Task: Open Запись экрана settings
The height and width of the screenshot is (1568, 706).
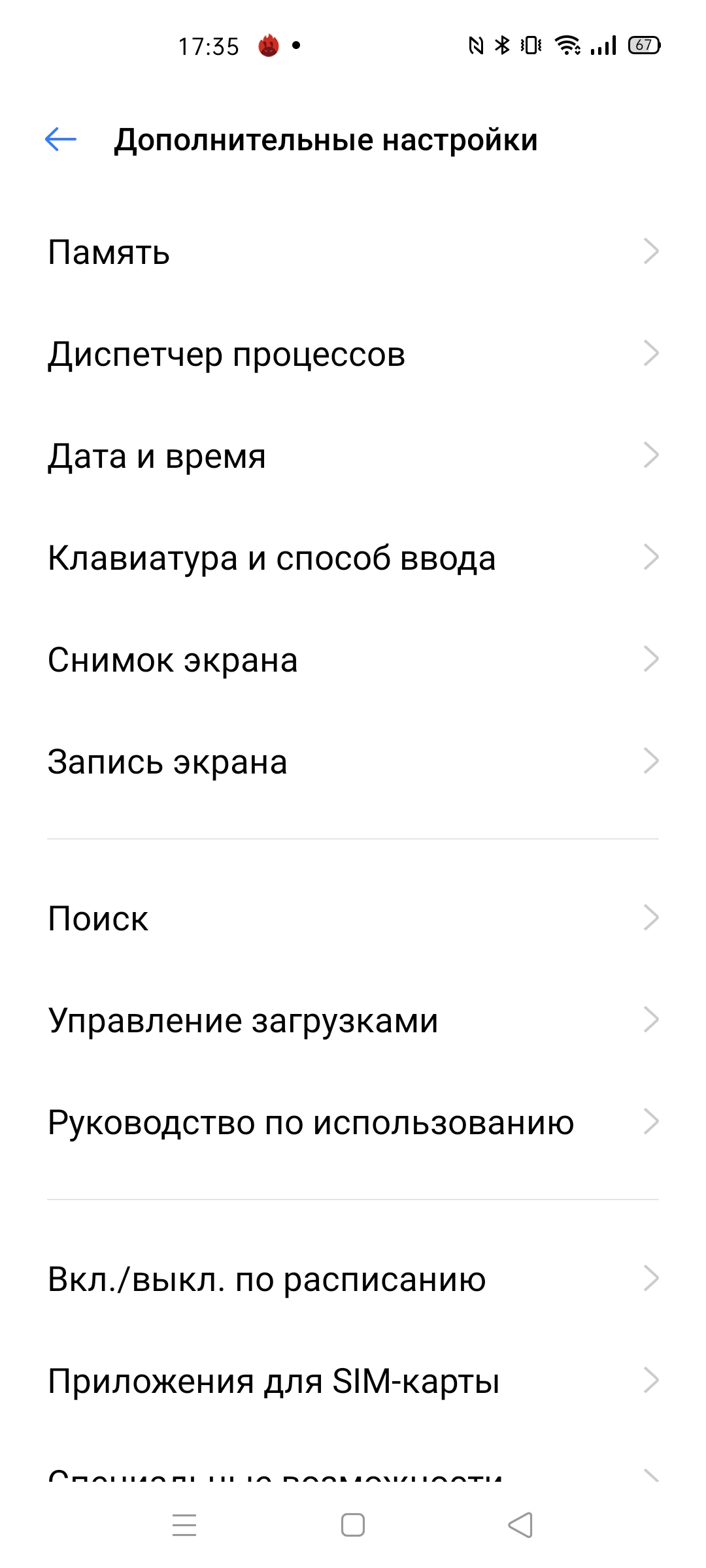Action: pos(353,762)
